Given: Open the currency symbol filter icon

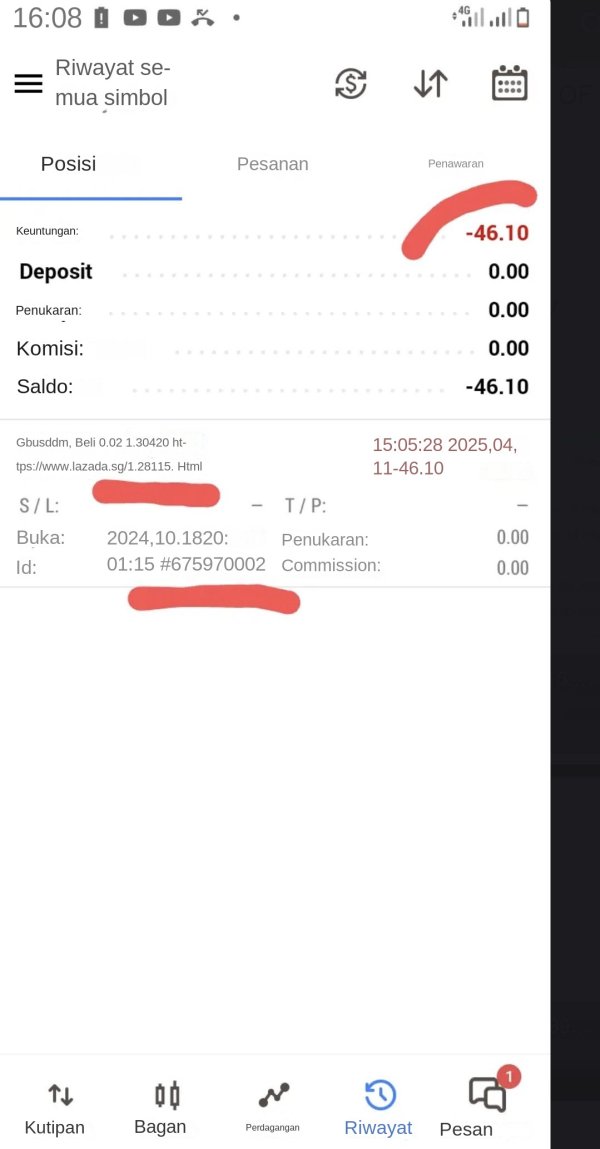Looking at the screenshot, I should click(x=351, y=84).
